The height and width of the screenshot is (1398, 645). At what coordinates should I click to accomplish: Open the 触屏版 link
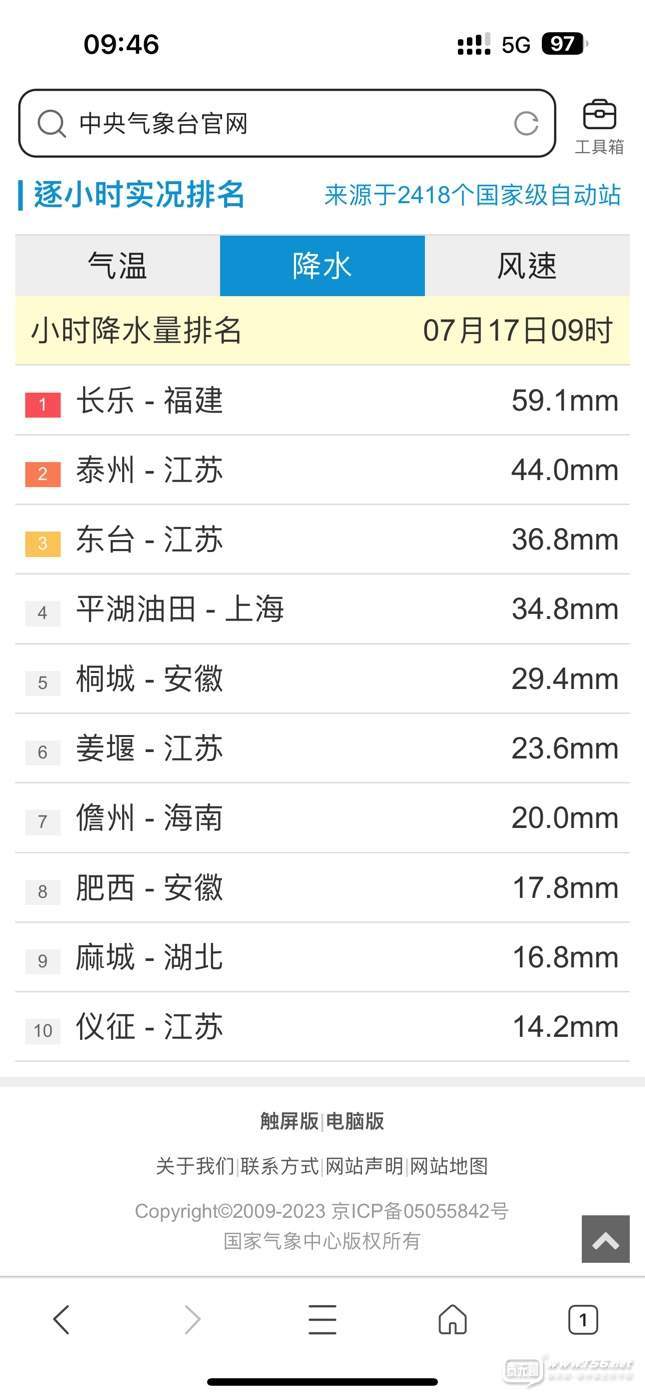click(289, 1121)
